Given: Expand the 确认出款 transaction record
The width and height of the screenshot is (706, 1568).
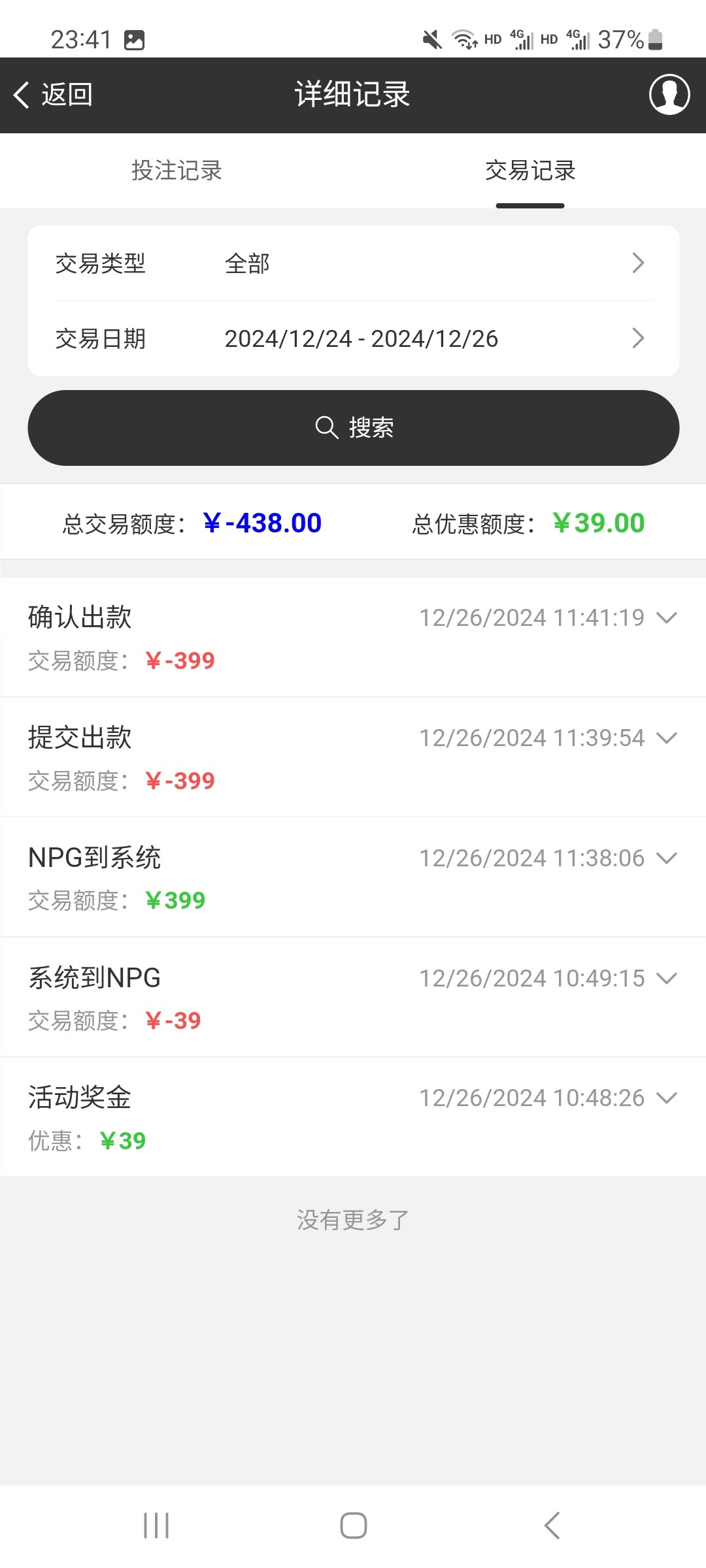Looking at the screenshot, I should point(666,618).
